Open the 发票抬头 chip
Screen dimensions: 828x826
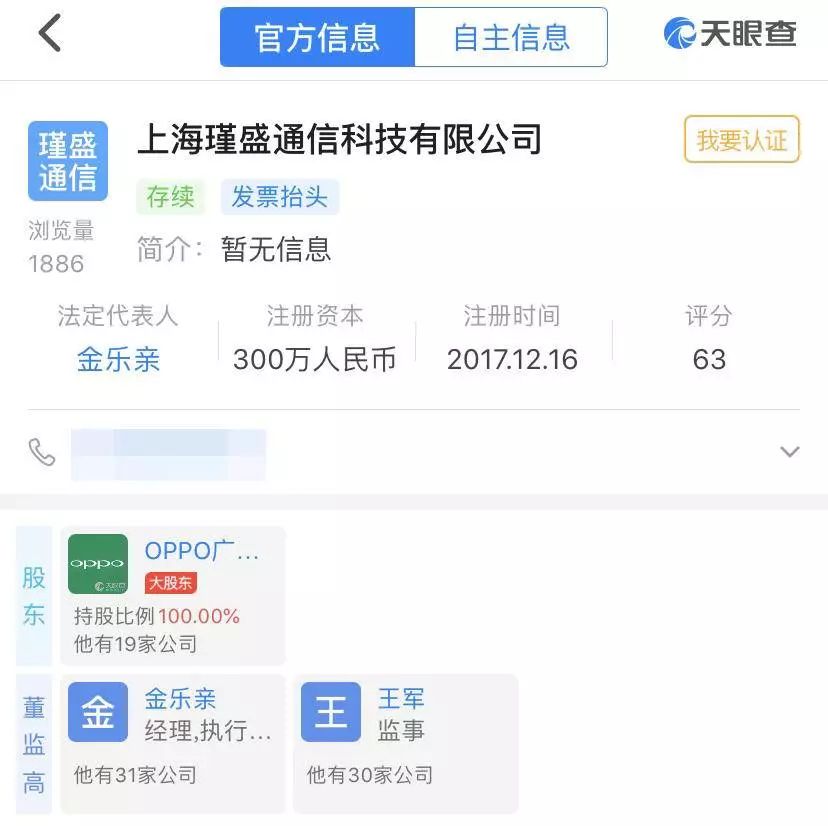279,197
